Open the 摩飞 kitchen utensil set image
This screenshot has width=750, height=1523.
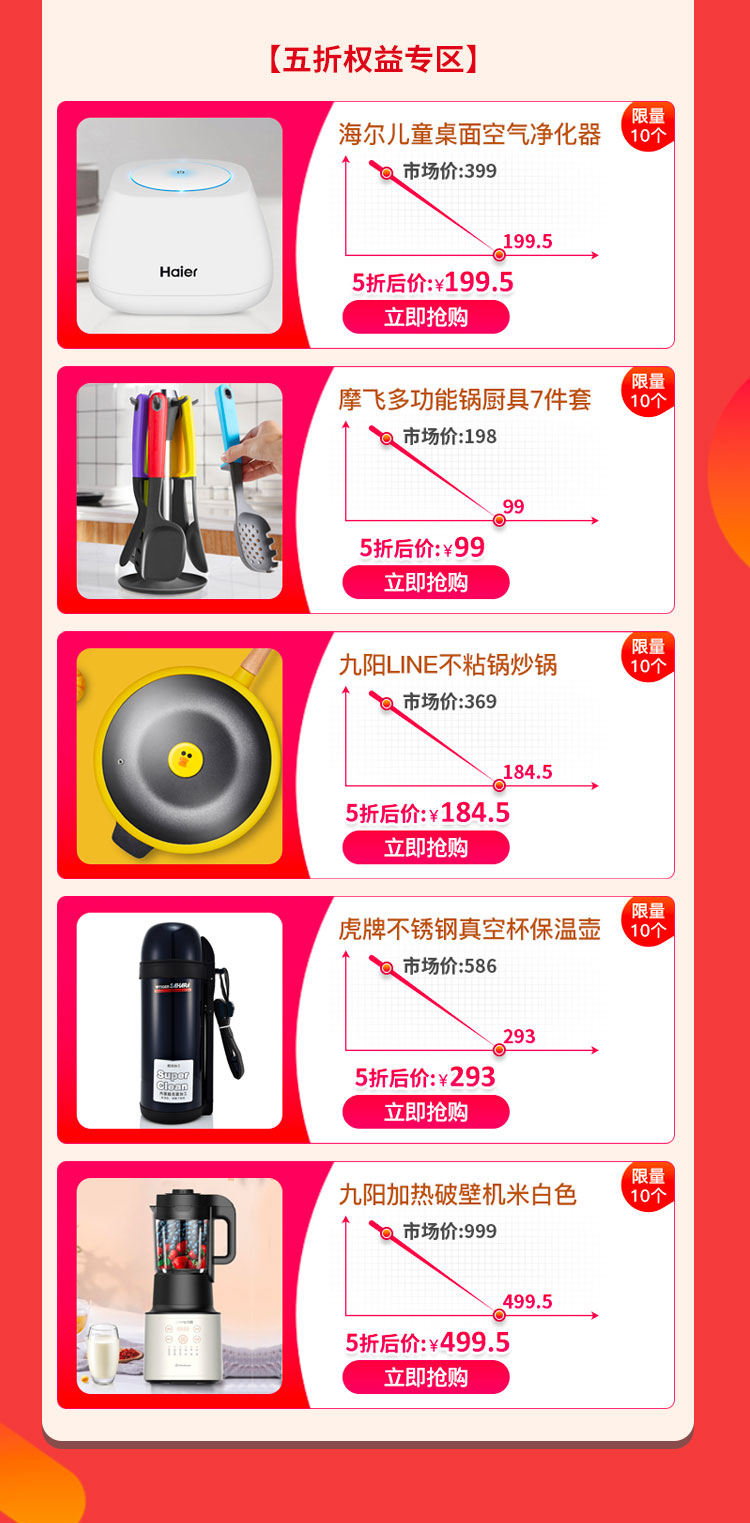(180, 490)
